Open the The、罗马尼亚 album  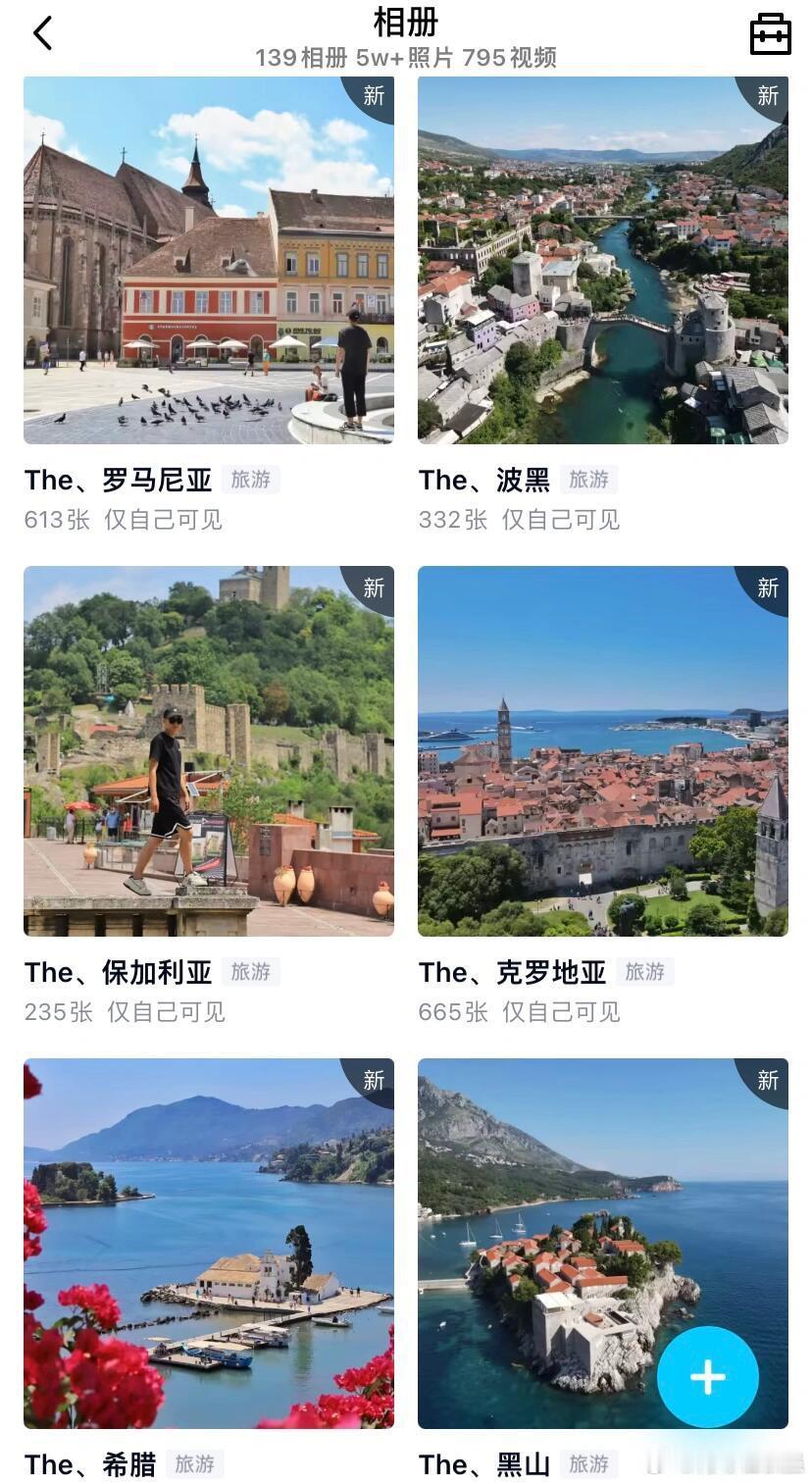click(x=209, y=260)
